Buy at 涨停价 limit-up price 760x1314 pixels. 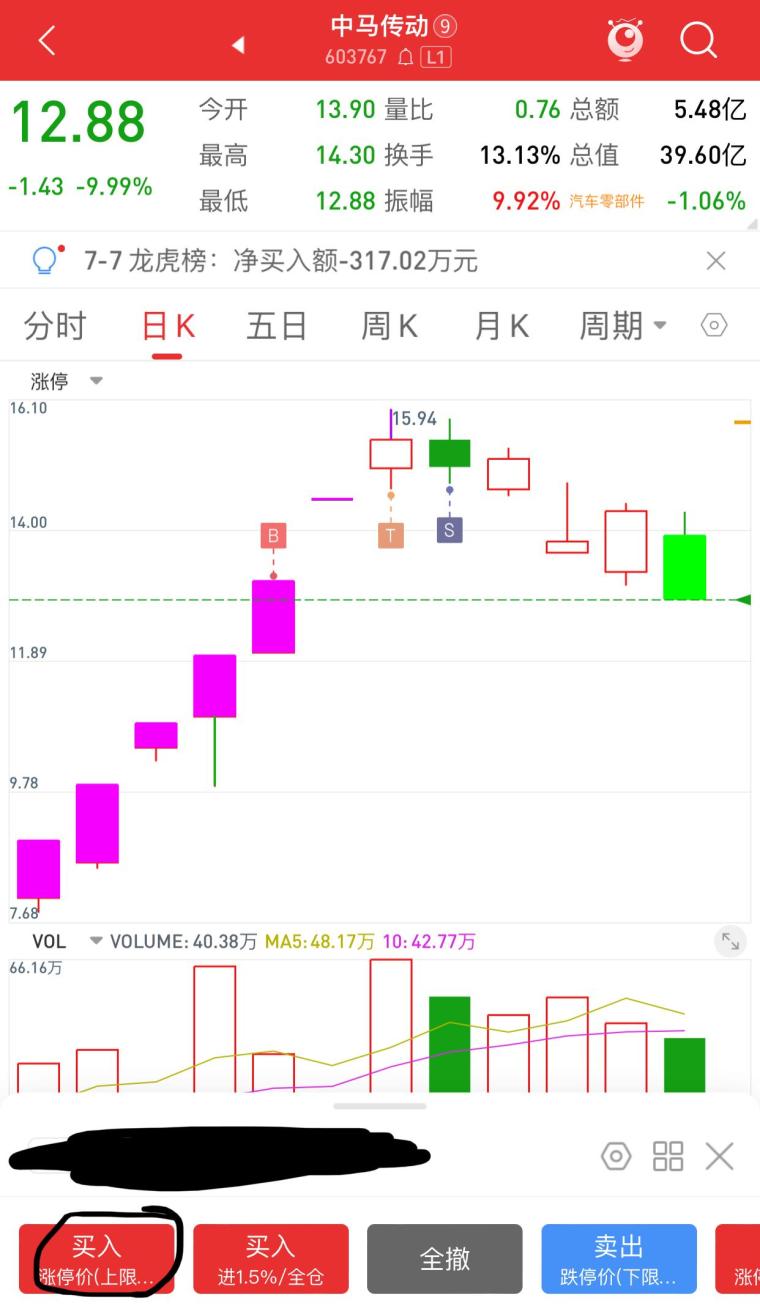(97, 1259)
